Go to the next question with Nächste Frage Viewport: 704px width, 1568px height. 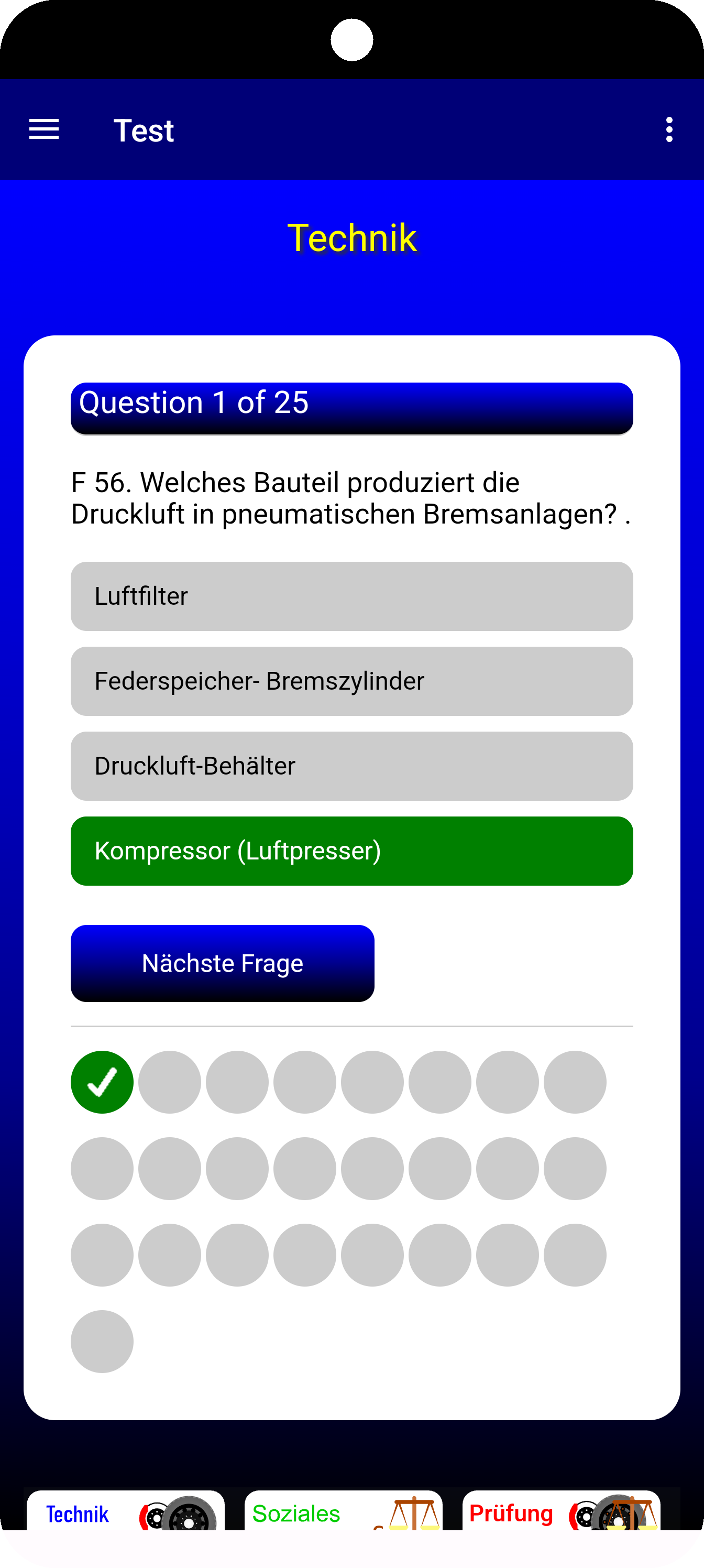click(222, 963)
